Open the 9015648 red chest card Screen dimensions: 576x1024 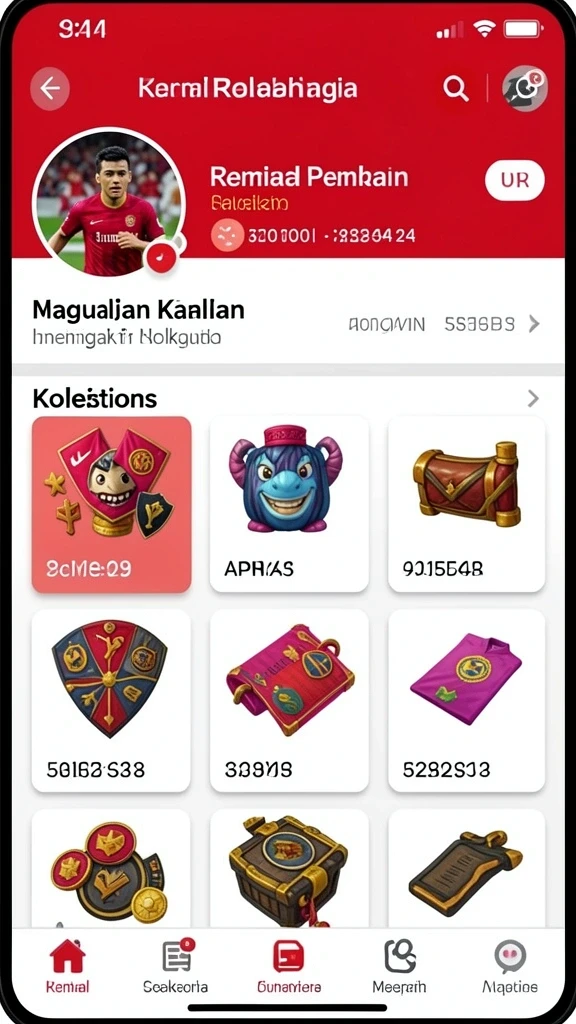466,505
